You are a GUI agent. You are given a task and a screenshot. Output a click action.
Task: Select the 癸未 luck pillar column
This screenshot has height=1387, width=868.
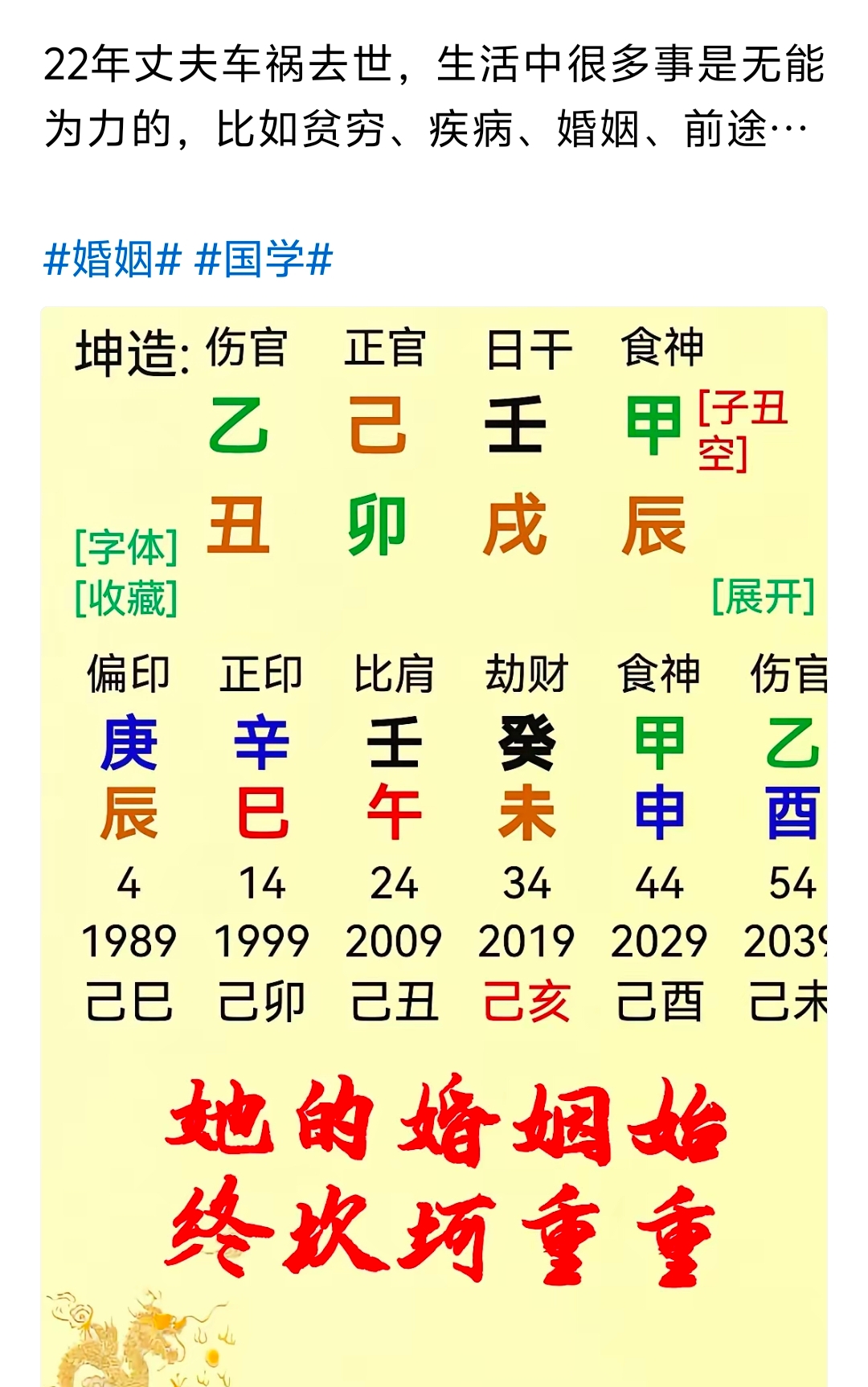pos(526,775)
